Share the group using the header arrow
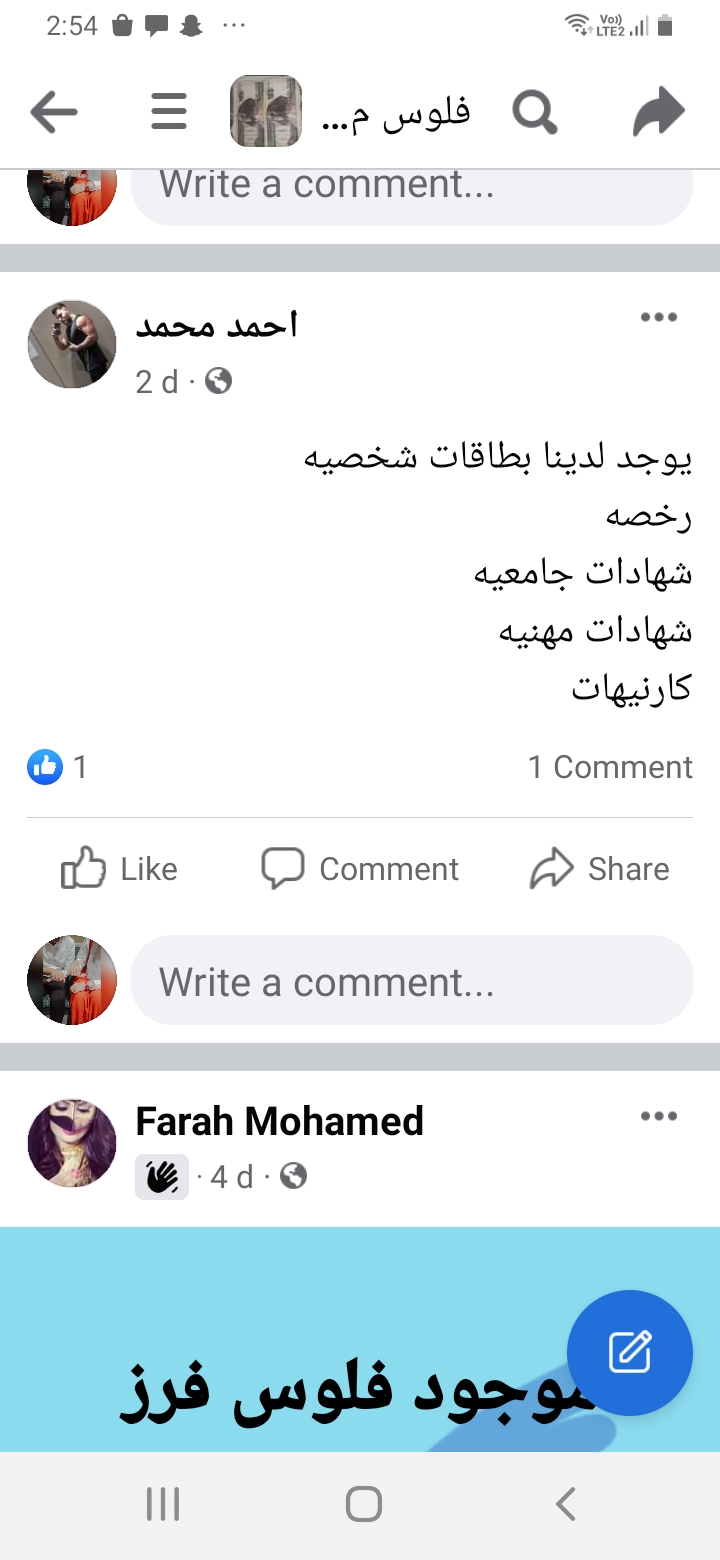 pyautogui.click(x=659, y=112)
